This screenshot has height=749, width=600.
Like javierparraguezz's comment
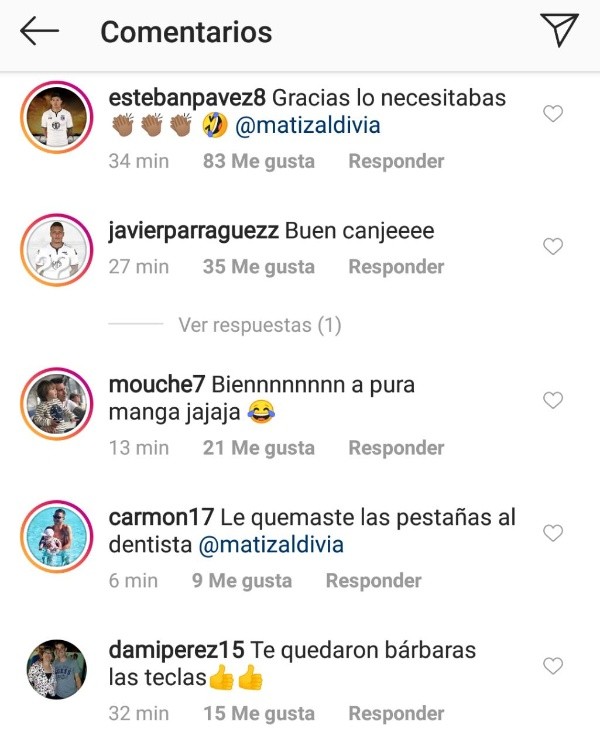click(552, 247)
